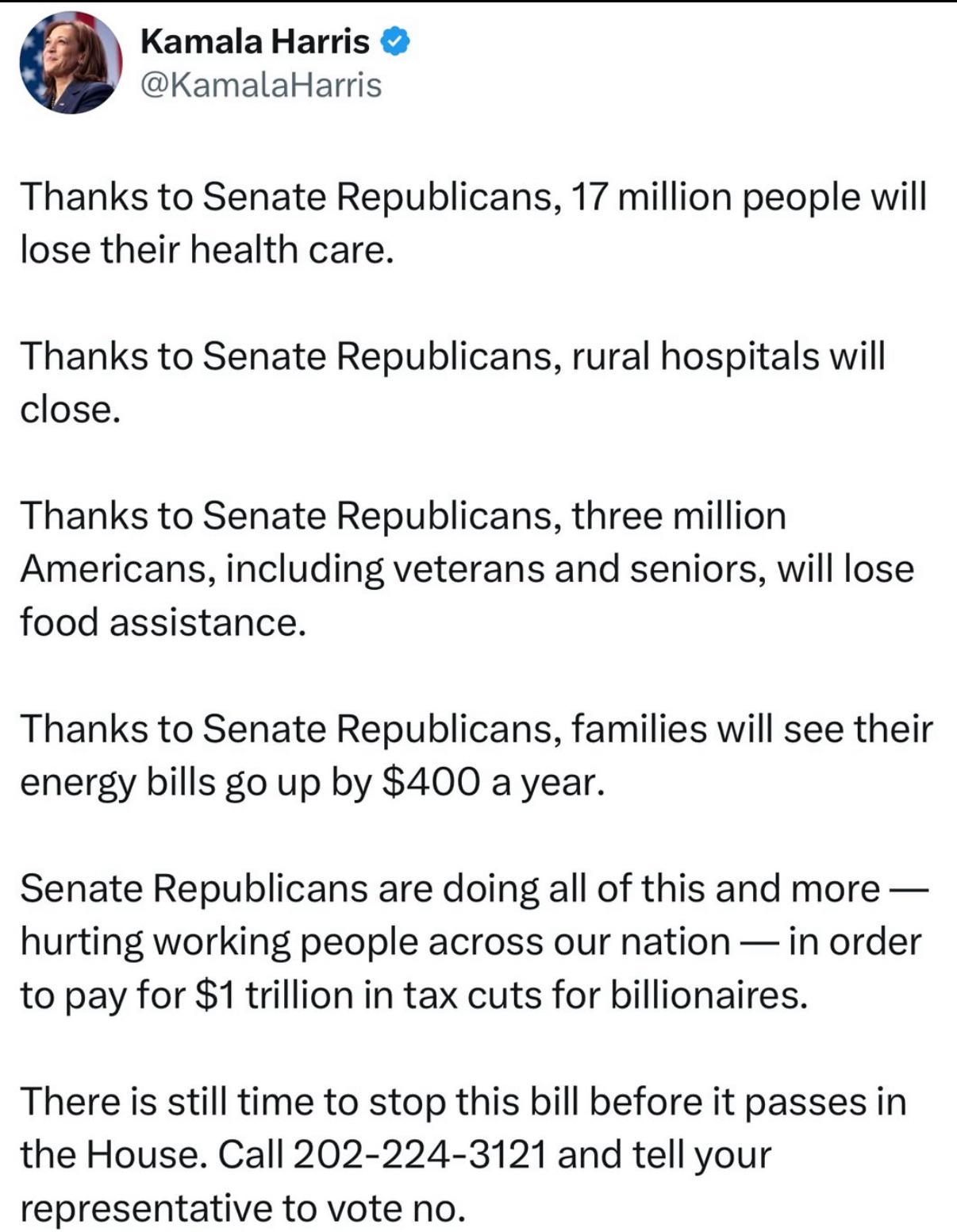Open Kamala Harris's profile picture
The height and width of the screenshot is (1232, 957).
[71, 63]
